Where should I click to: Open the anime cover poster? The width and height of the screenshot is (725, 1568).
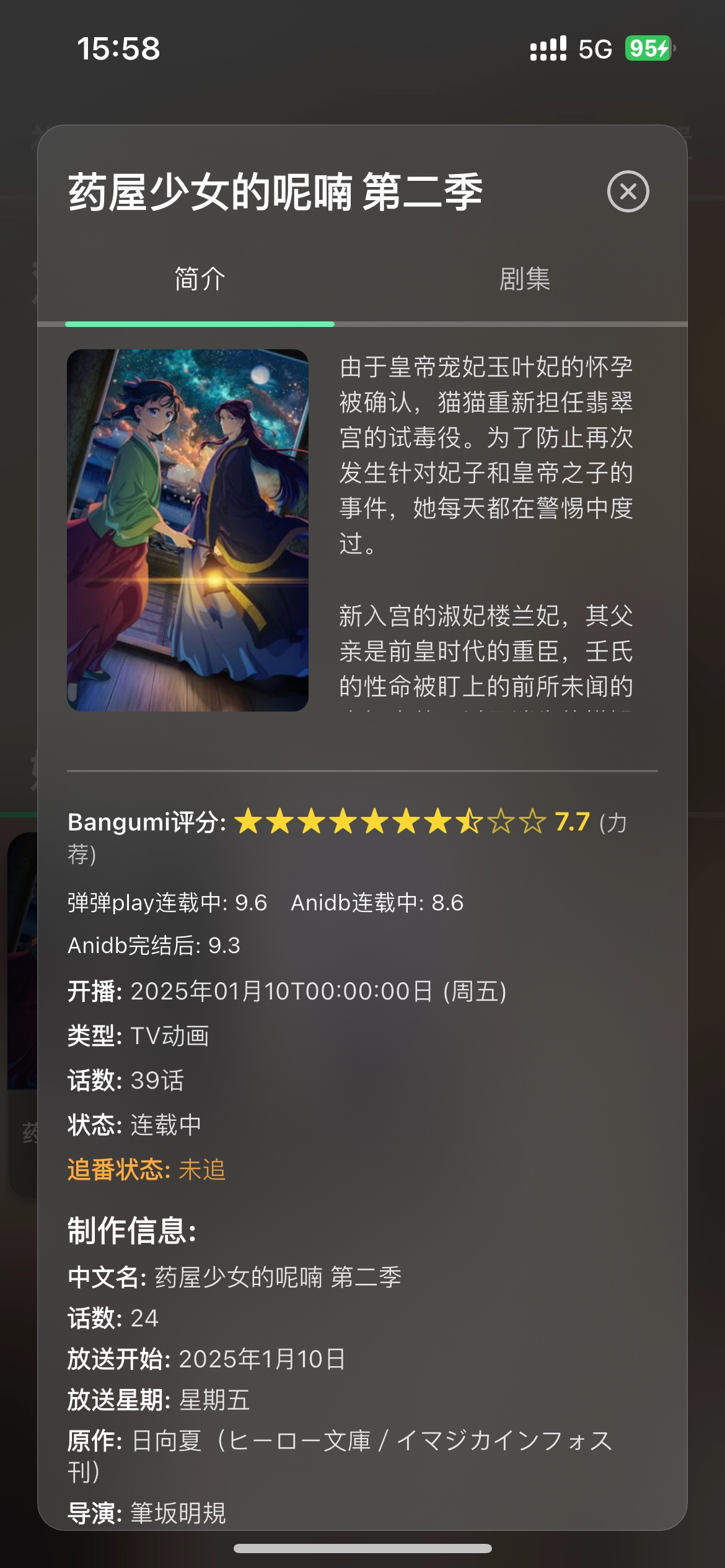[188, 530]
